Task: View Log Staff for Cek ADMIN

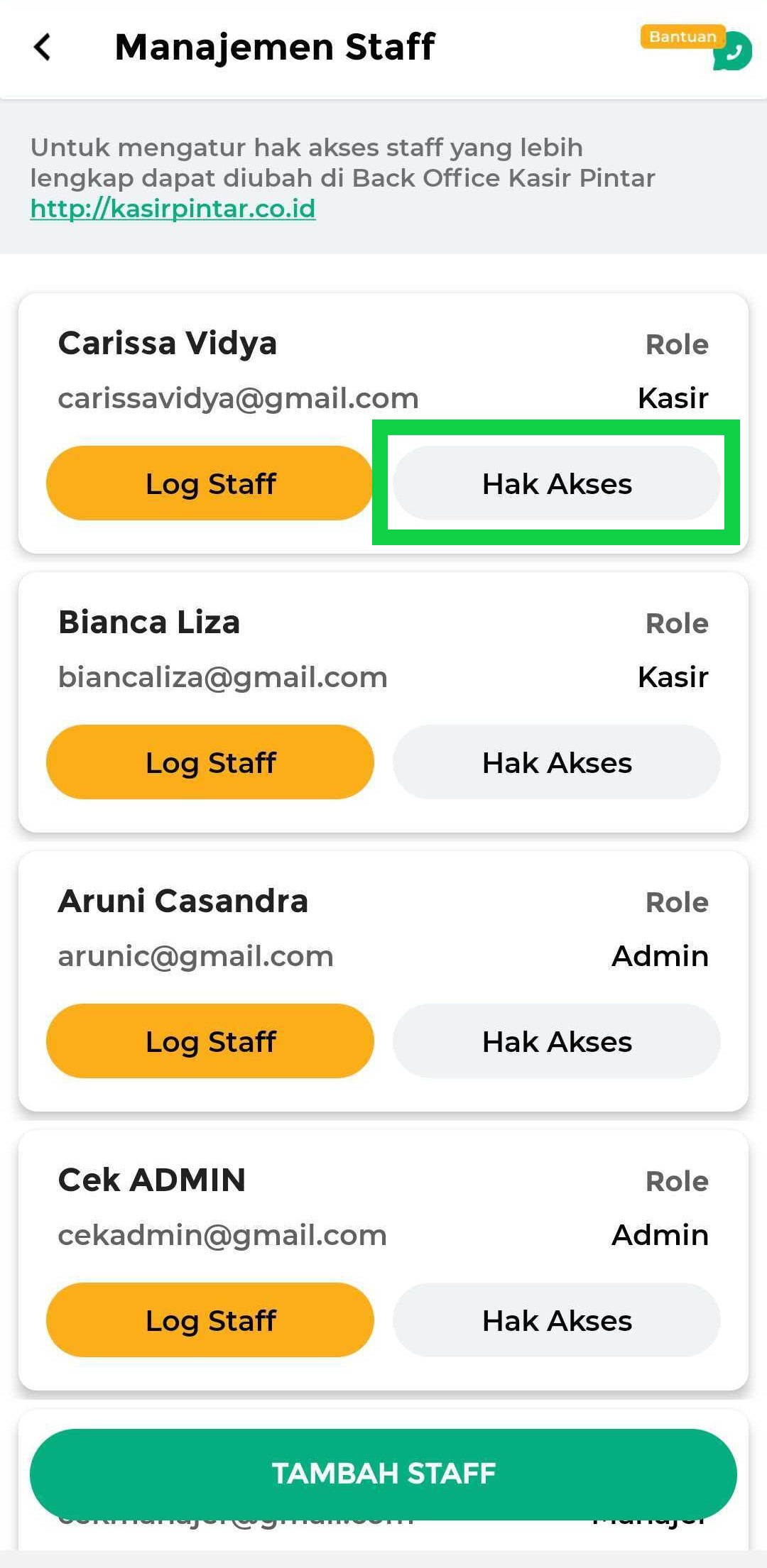Action: click(210, 1320)
